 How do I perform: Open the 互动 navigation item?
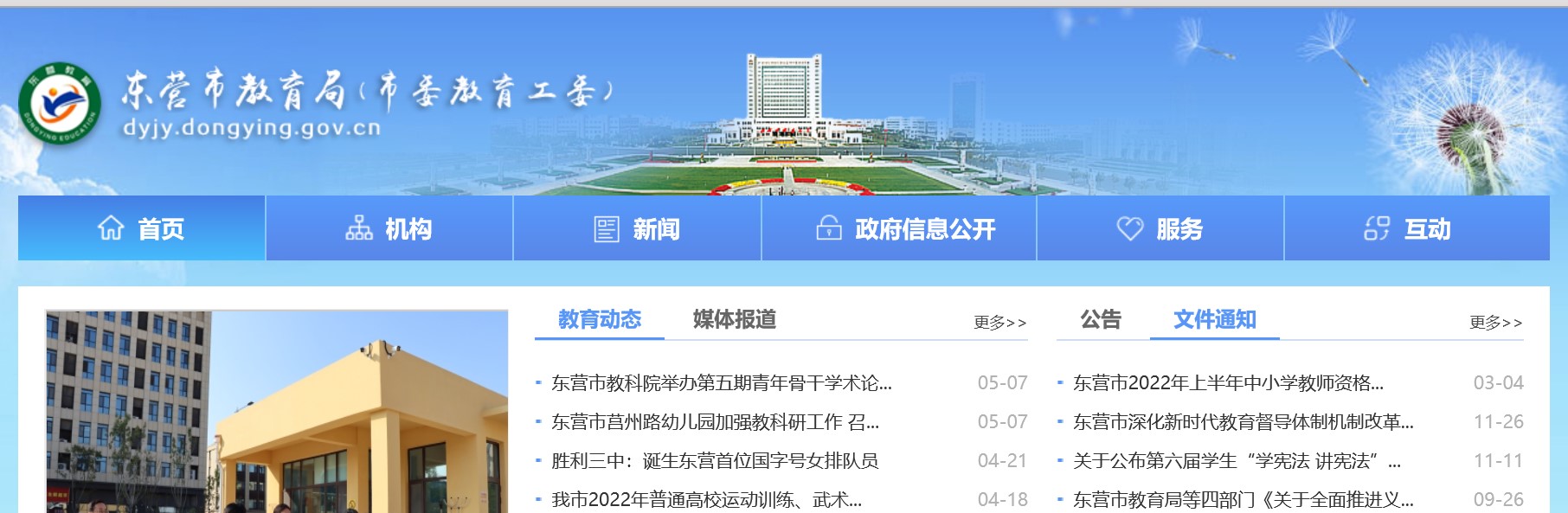tap(1407, 228)
